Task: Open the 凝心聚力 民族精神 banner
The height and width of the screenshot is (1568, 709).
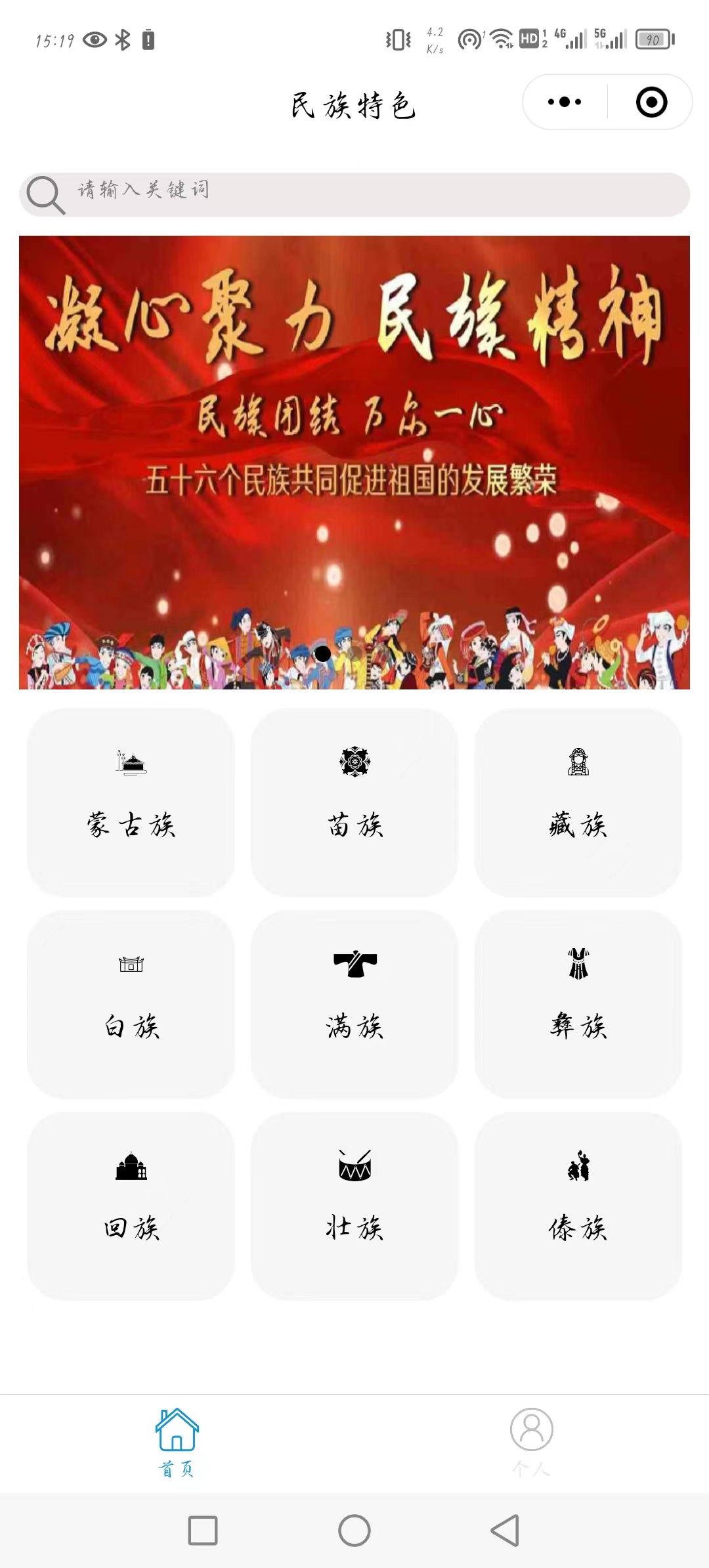Action: [x=354, y=462]
